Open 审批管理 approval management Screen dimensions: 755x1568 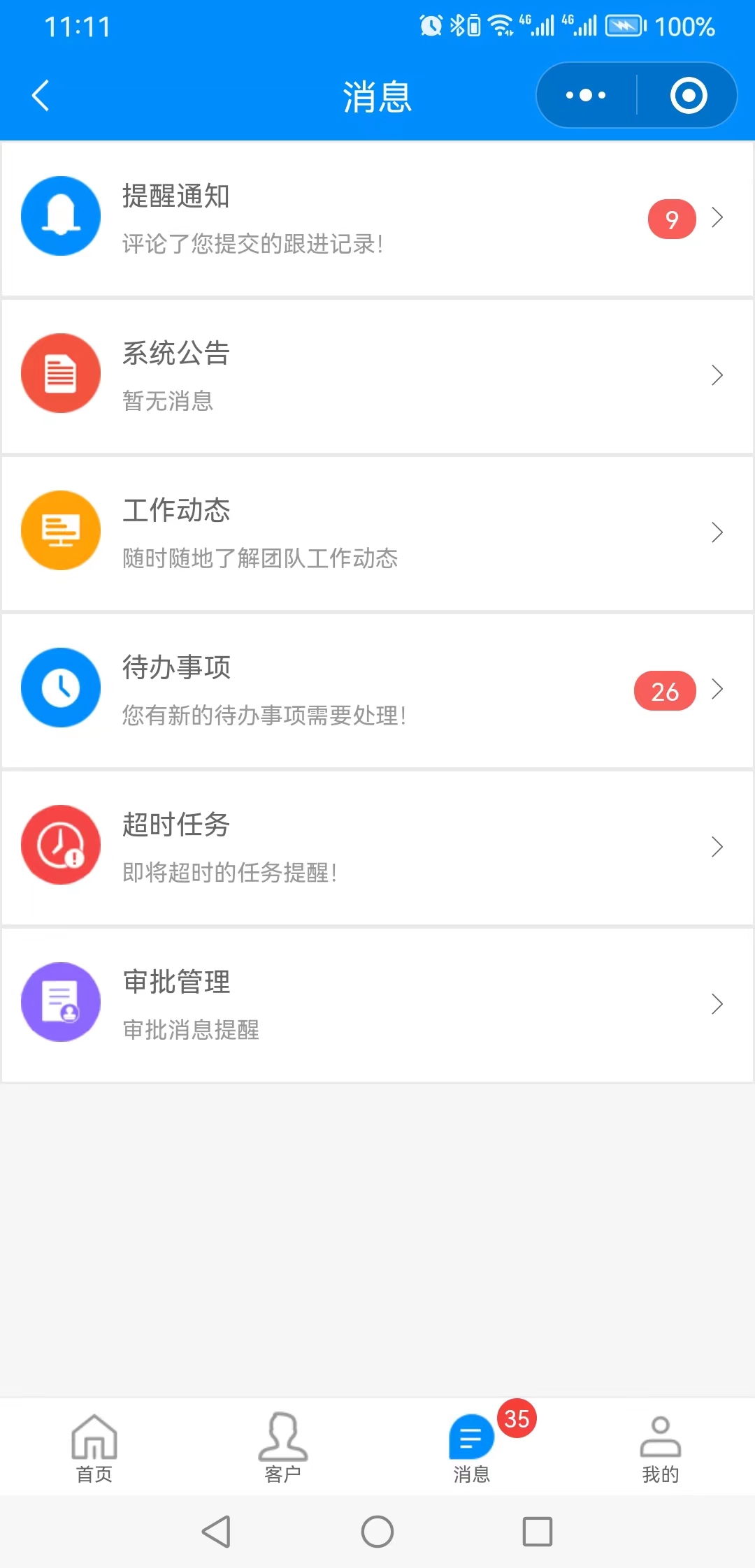click(x=377, y=1005)
